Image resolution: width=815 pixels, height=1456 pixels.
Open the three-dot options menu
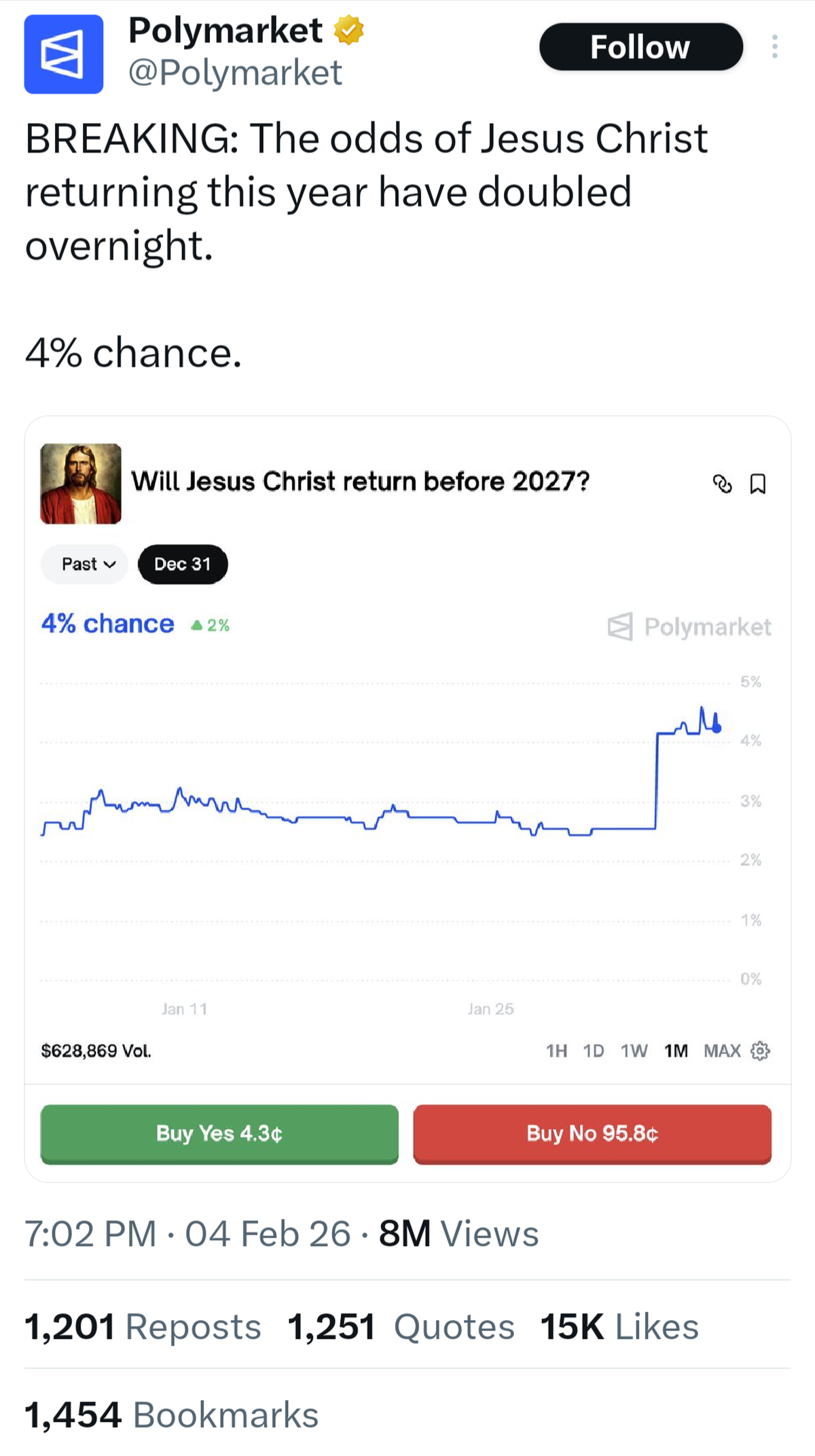tap(774, 48)
